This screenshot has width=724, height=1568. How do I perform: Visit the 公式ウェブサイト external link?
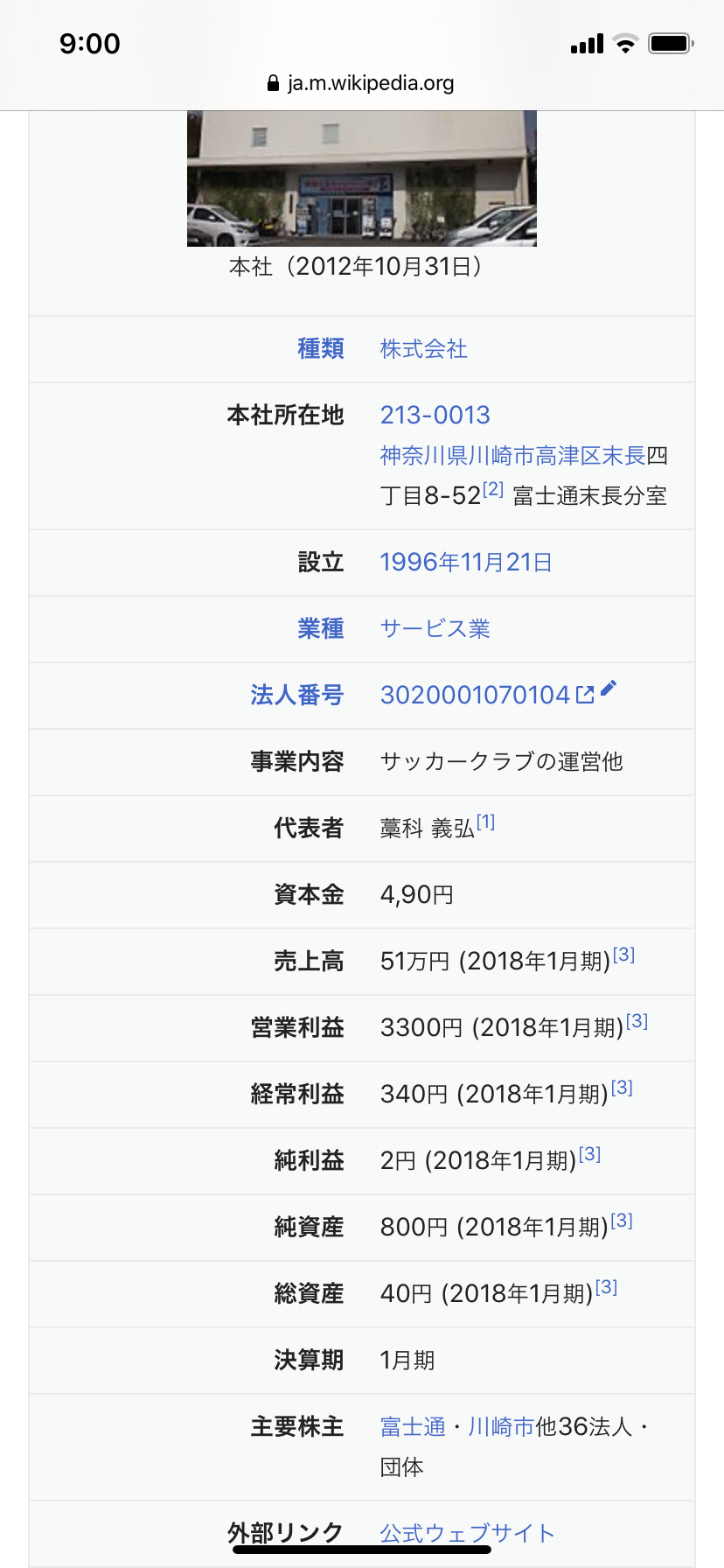[x=467, y=1533]
